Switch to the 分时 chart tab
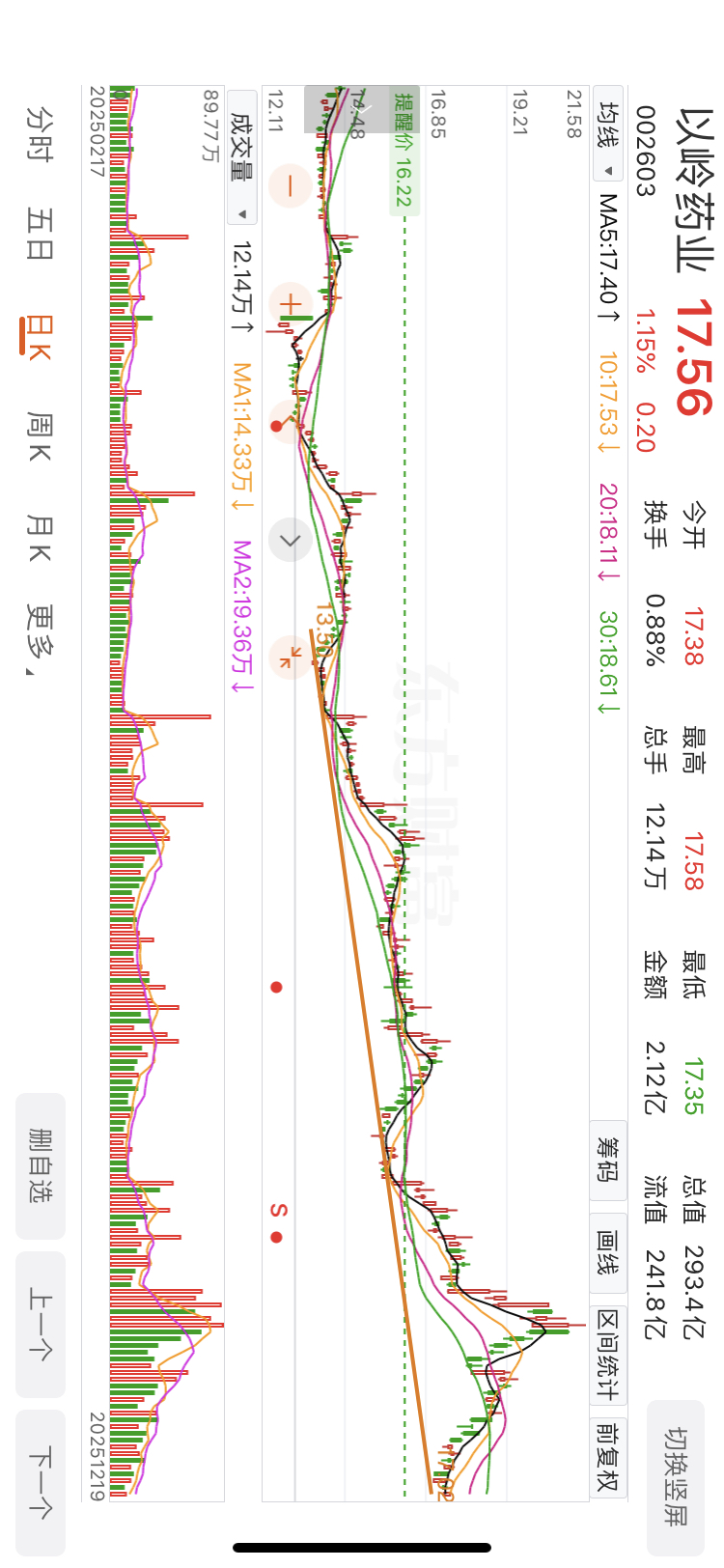The image size is (724, 1568). click(40, 134)
